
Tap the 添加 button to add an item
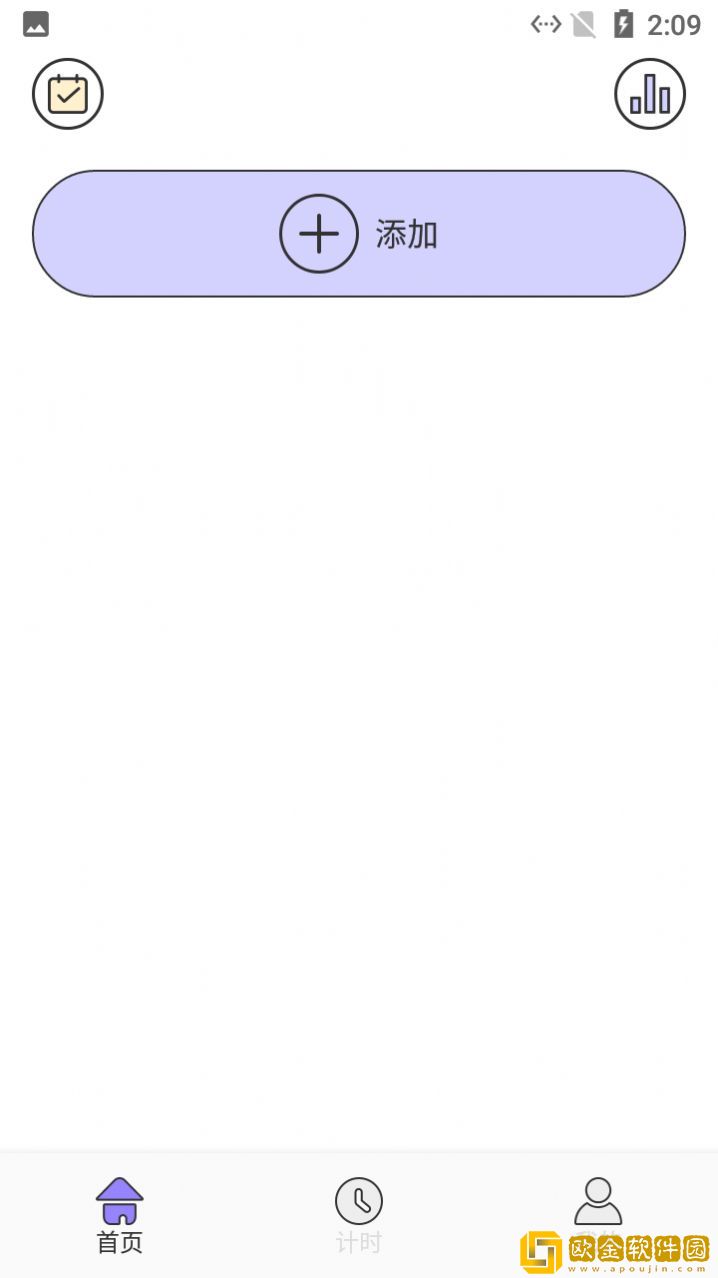tap(358, 234)
